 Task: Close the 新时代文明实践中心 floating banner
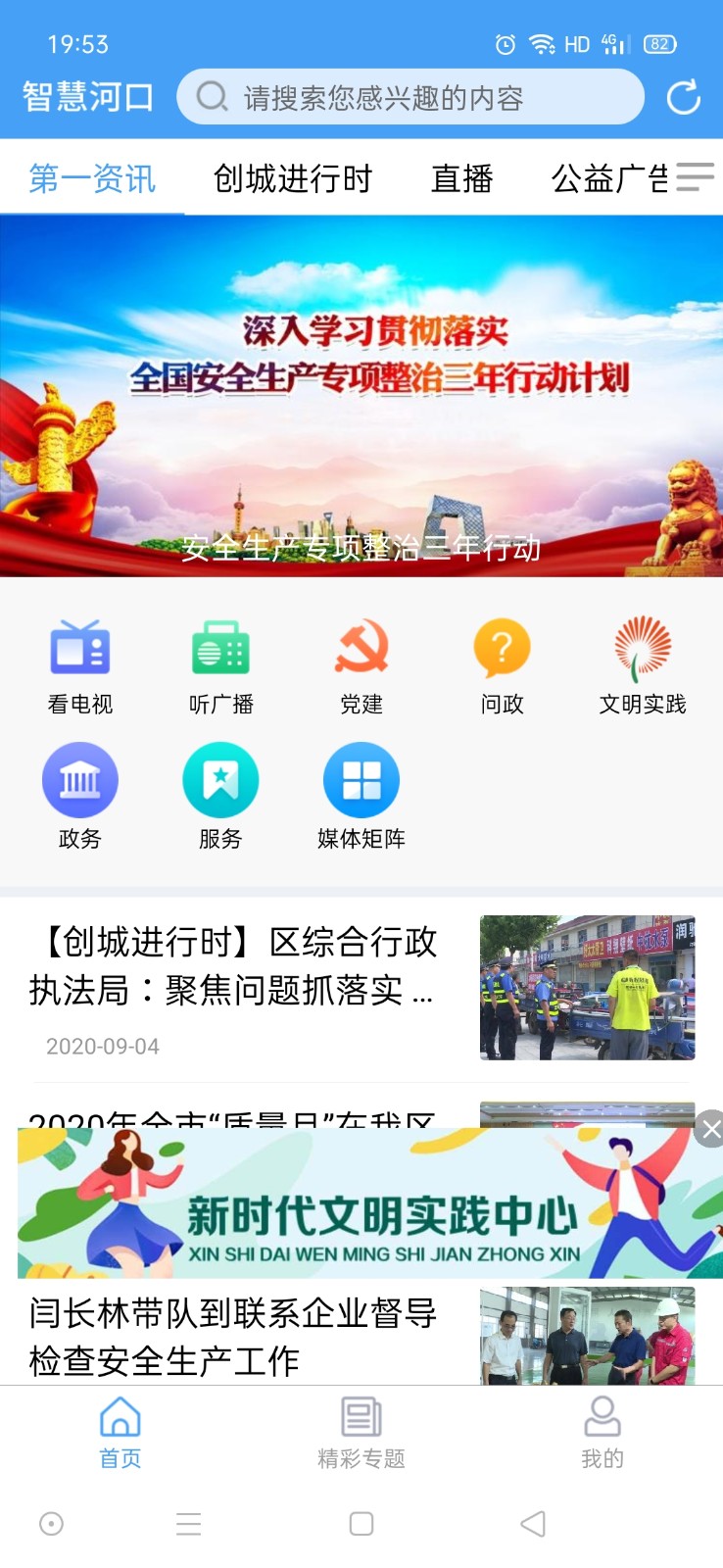[x=710, y=1129]
